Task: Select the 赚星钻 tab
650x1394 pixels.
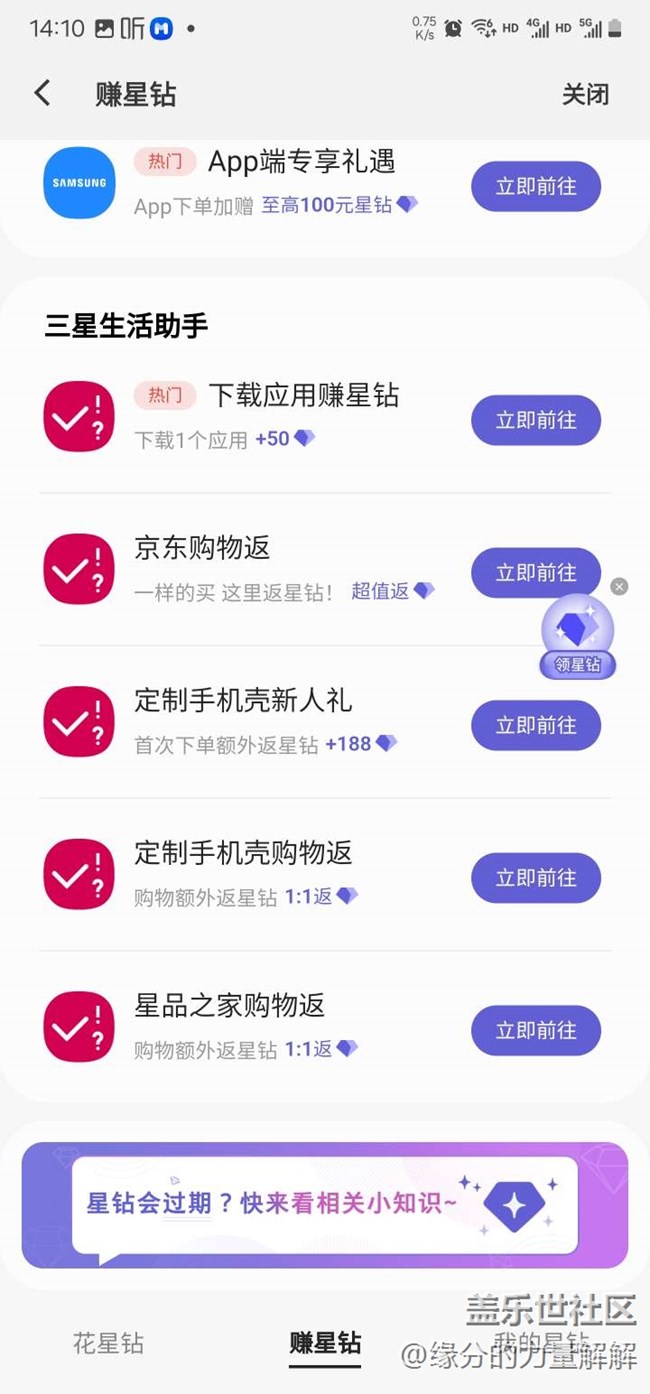Action: (x=325, y=1343)
